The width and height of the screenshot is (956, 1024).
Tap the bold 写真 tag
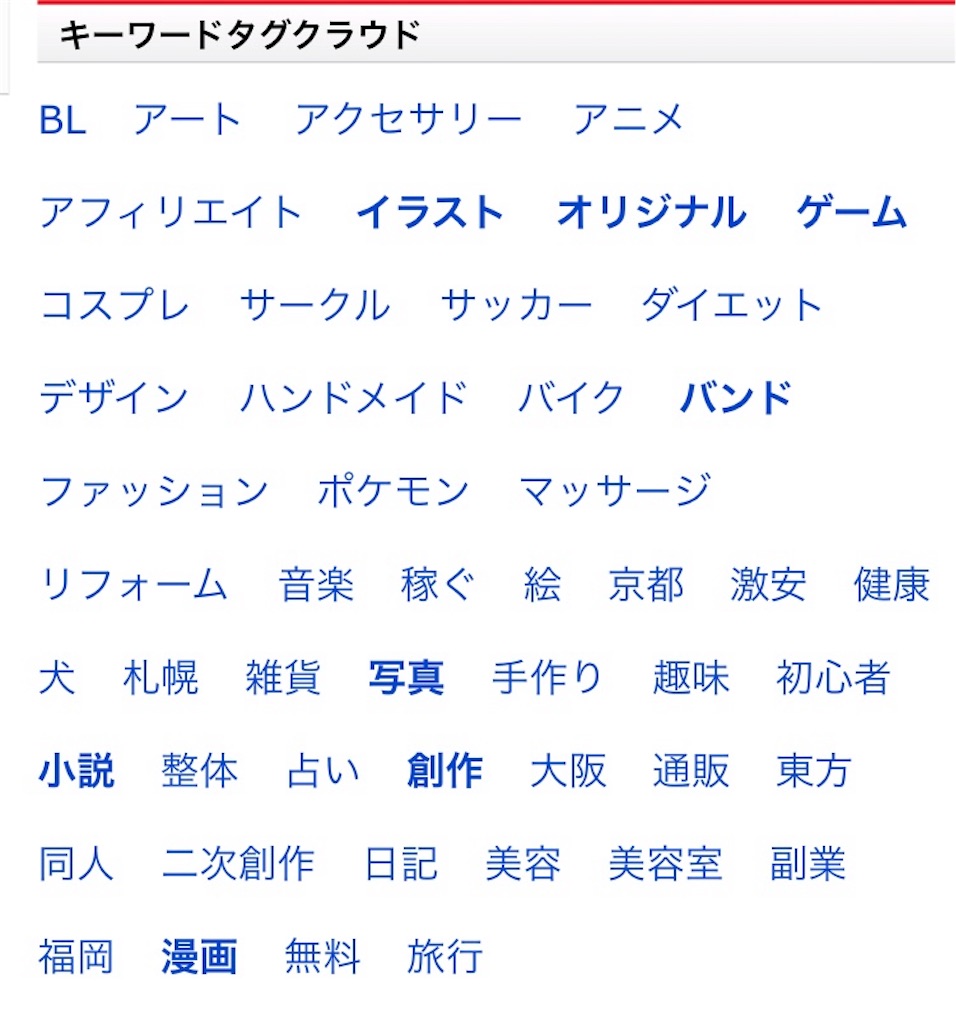[406, 678]
